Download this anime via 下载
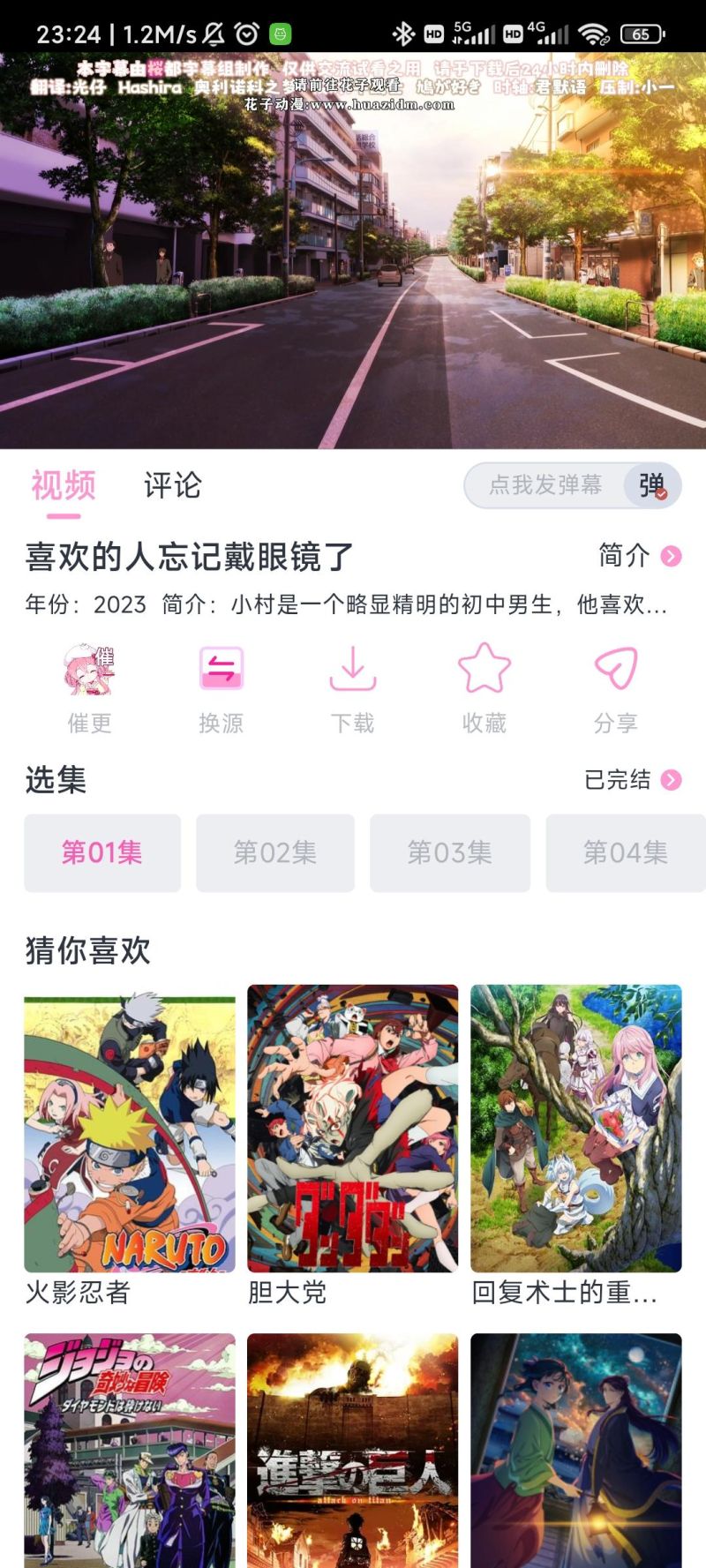Image resolution: width=706 pixels, height=1568 pixels. pos(353,690)
